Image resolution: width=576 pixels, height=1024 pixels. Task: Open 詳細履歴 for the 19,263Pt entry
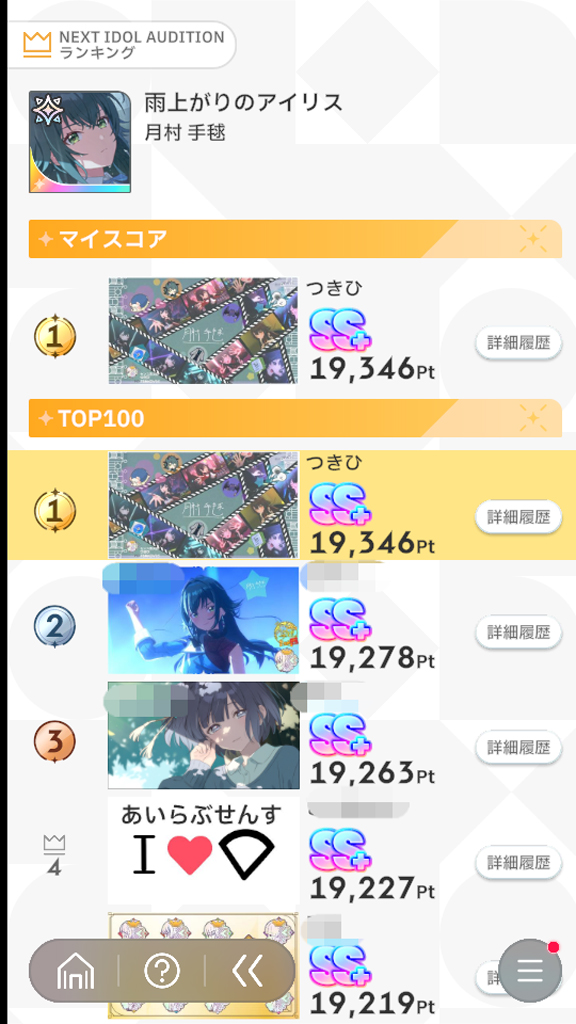519,747
